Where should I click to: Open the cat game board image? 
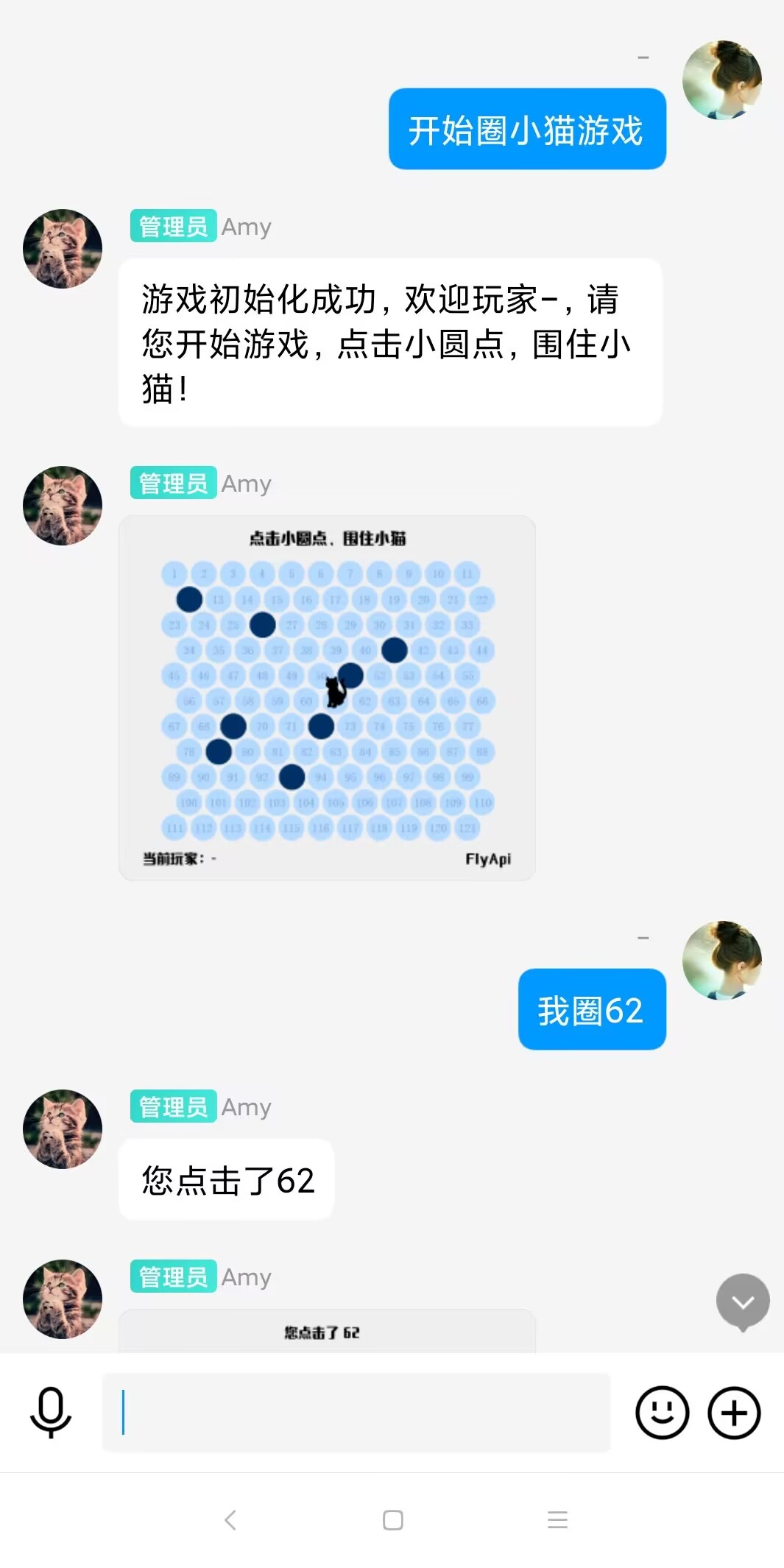tap(327, 698)
